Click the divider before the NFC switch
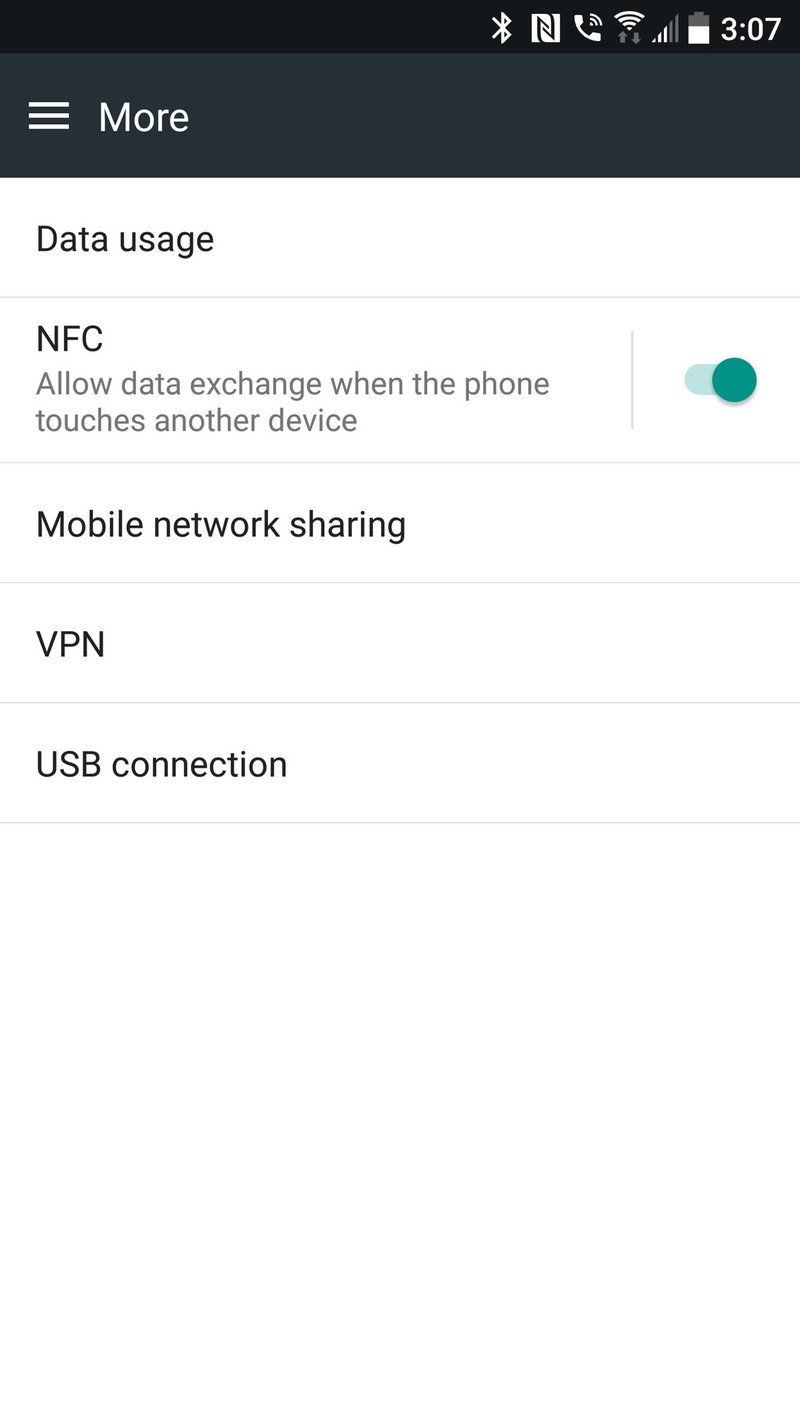Viewport: 800px width, 1422px height. point(631,380)
